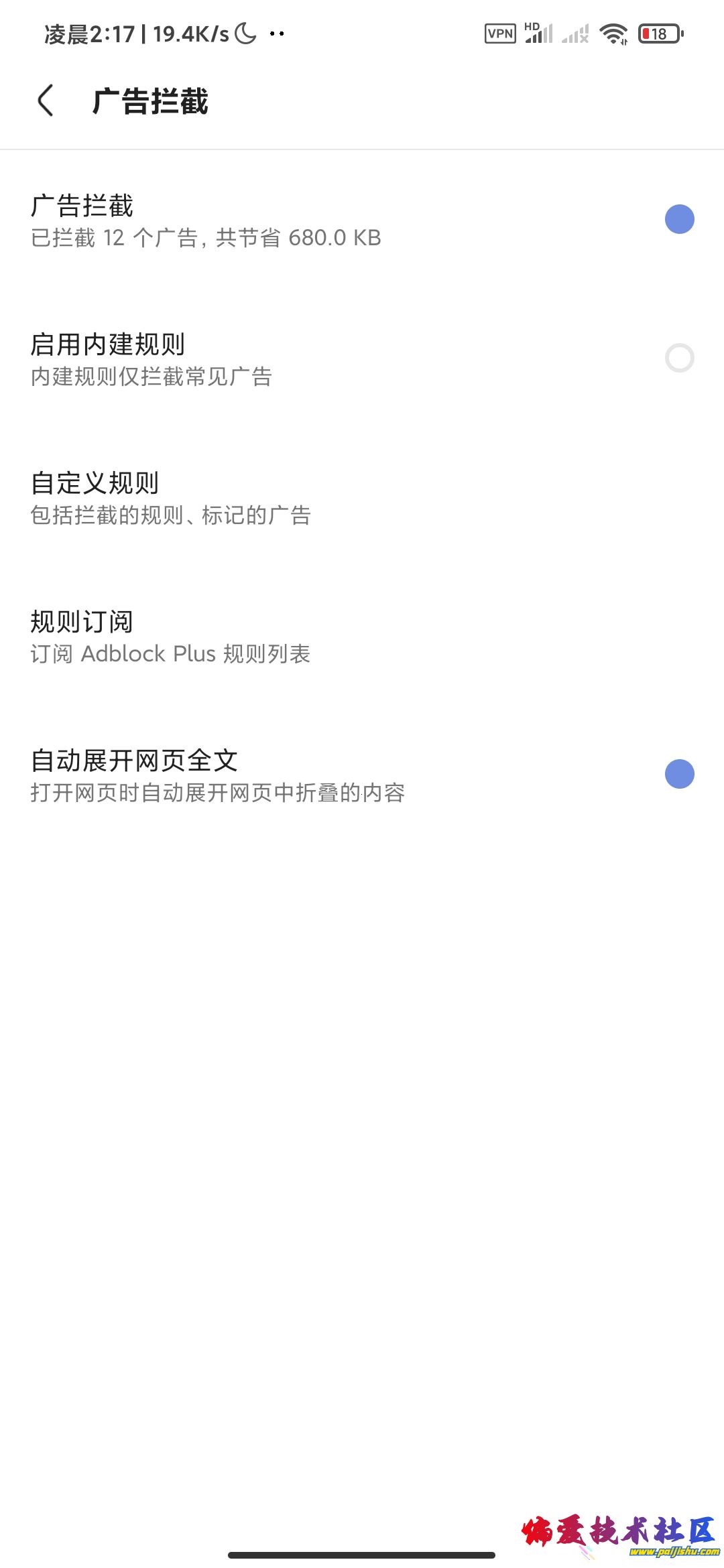This screenshot has height=1568, width=724.
Task: Tap the blue filled toggle next to 广告拦截
Action: (x=679, y=218)
